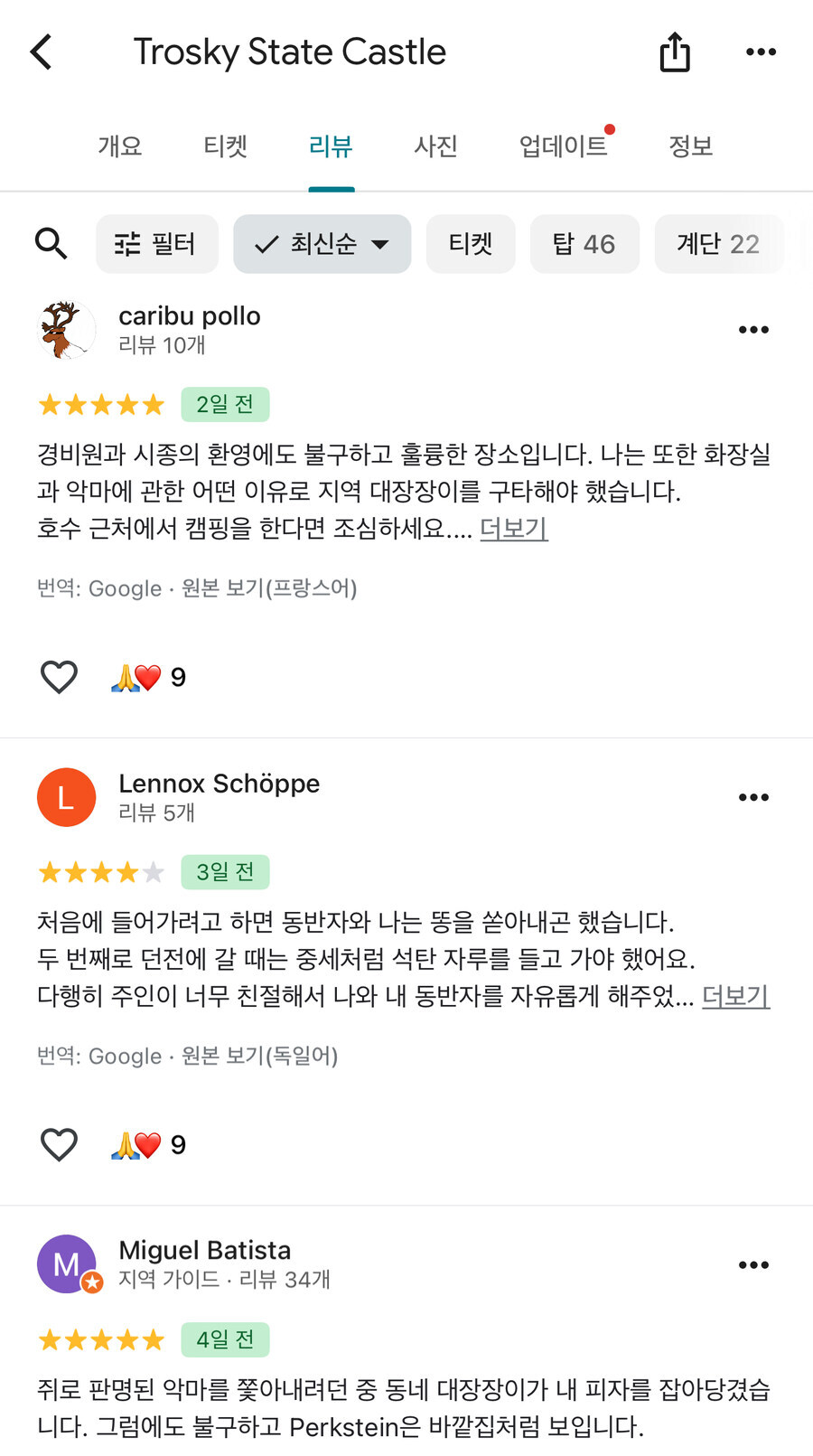Tap the share icon in the top bar
Image resolution: width=813 pixels, height=1456 pixels.
(674, 52)
